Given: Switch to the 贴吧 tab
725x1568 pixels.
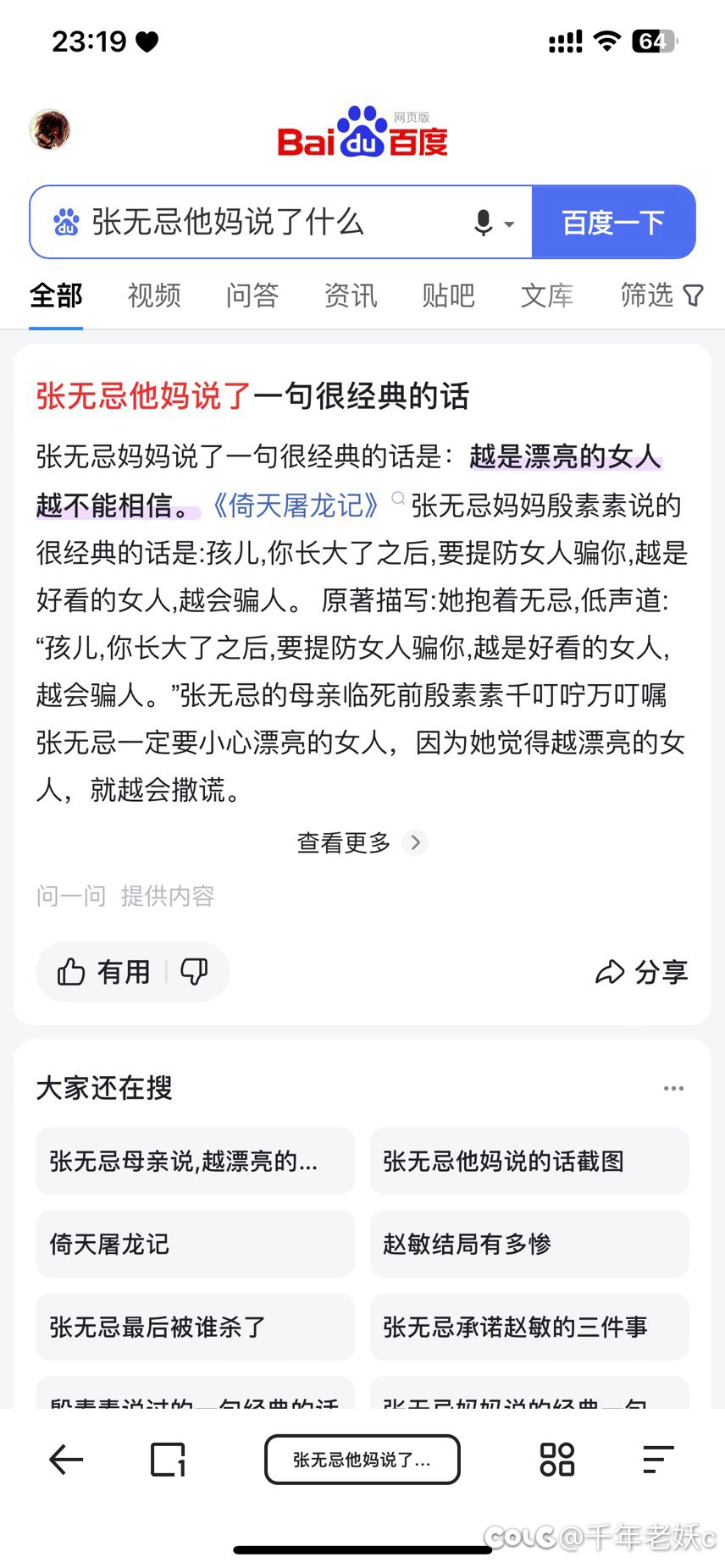Looking at the screenshot, I should (449, 295).
